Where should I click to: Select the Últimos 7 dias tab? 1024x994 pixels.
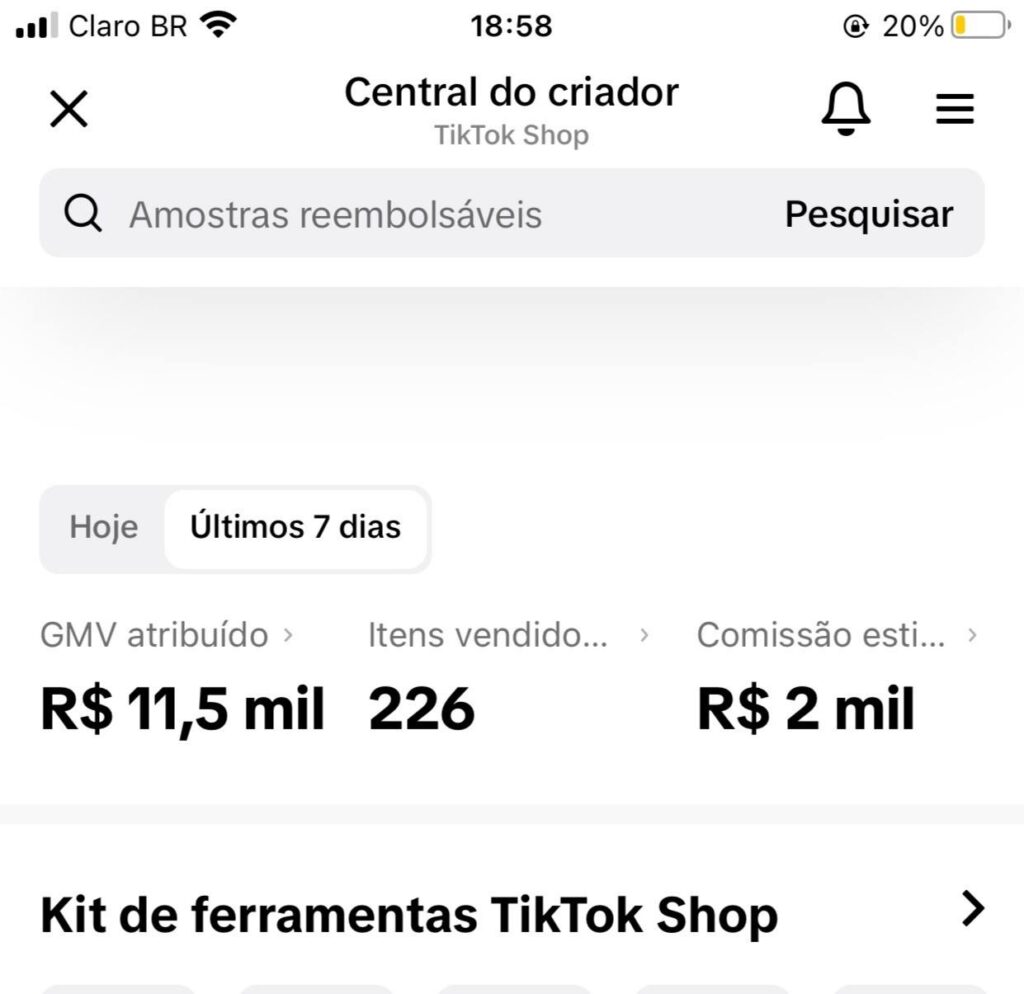pos(295,528)
